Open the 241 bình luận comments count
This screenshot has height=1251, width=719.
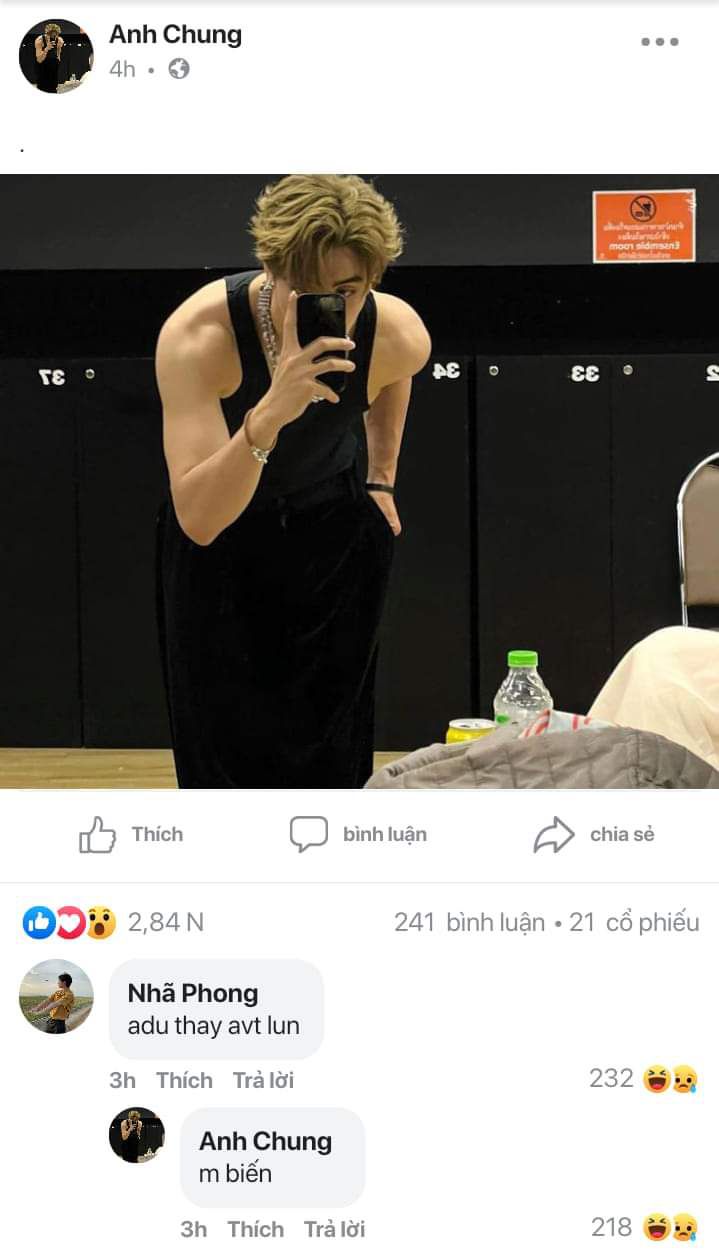pyautogui.click(x=469, y=922)
